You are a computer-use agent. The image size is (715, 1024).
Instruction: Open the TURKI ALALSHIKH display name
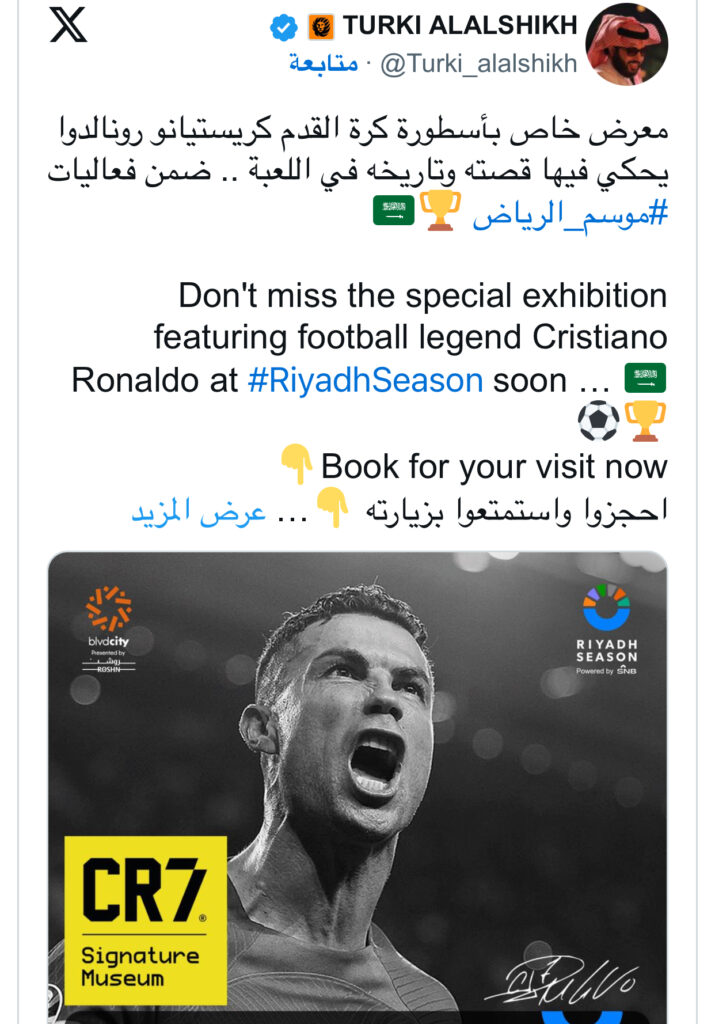coord(460,26)
